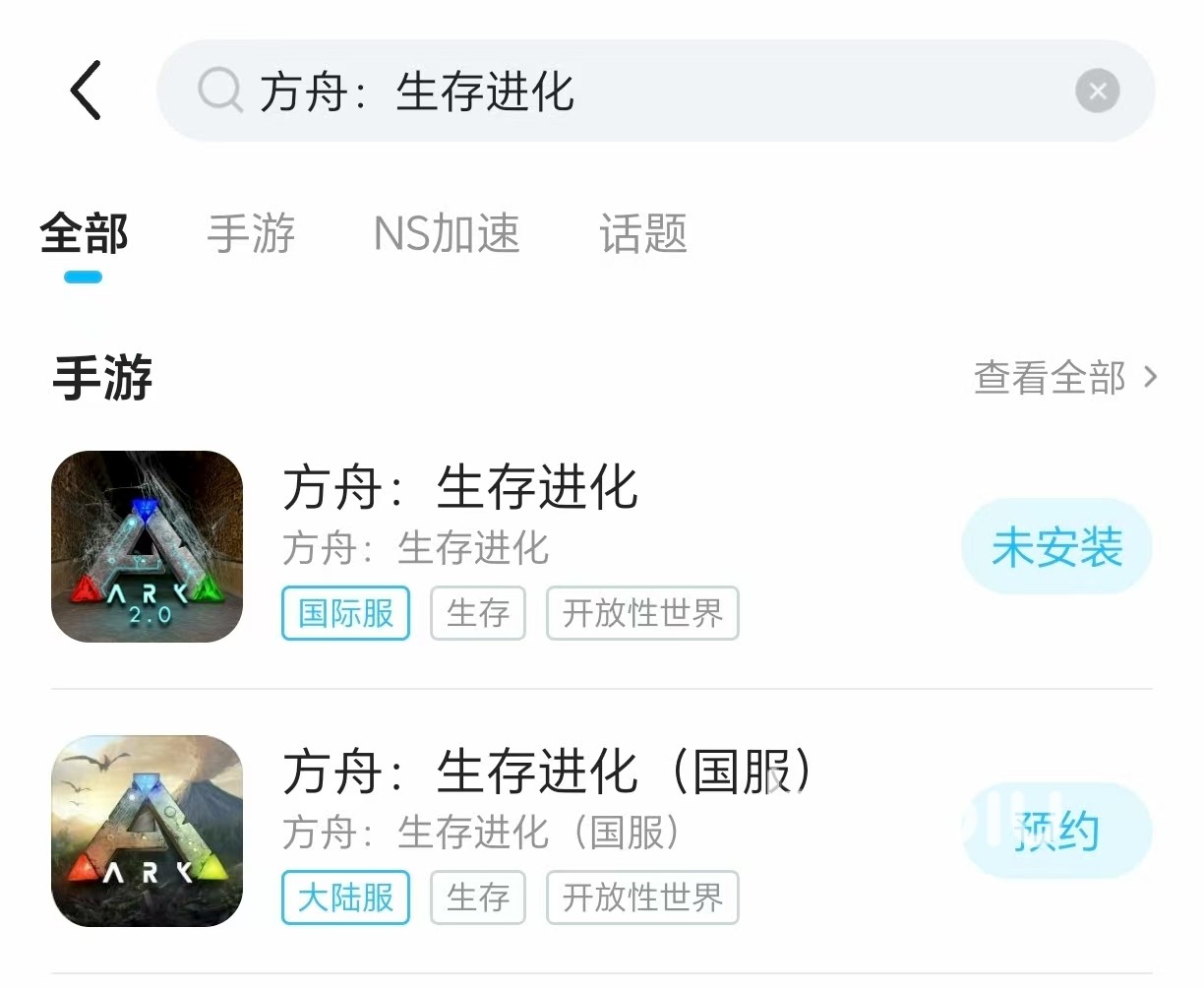Open the ARK 2.0 game icon

pos(148,547)
